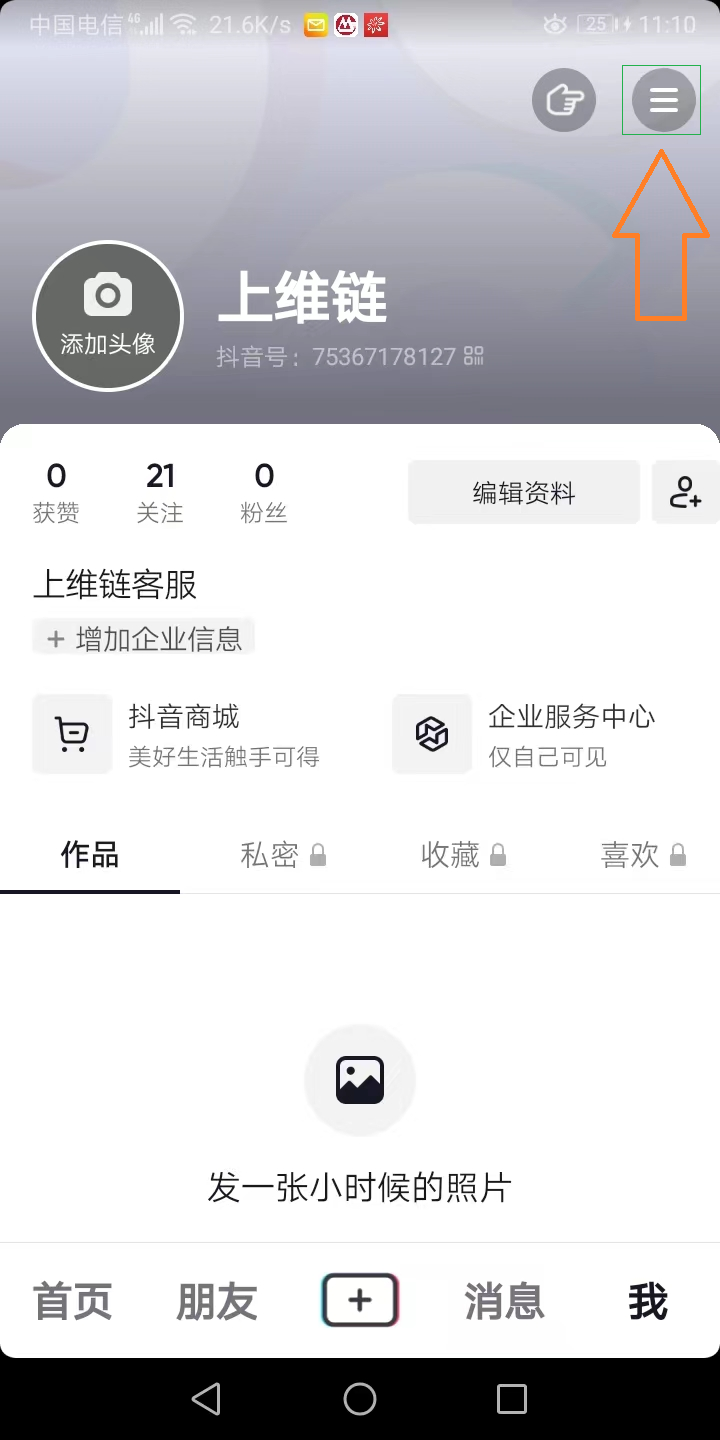Viewport: 720px width, 1440px height.
Task: Open the QR code next to 抖音号
Action: point(474,355)
